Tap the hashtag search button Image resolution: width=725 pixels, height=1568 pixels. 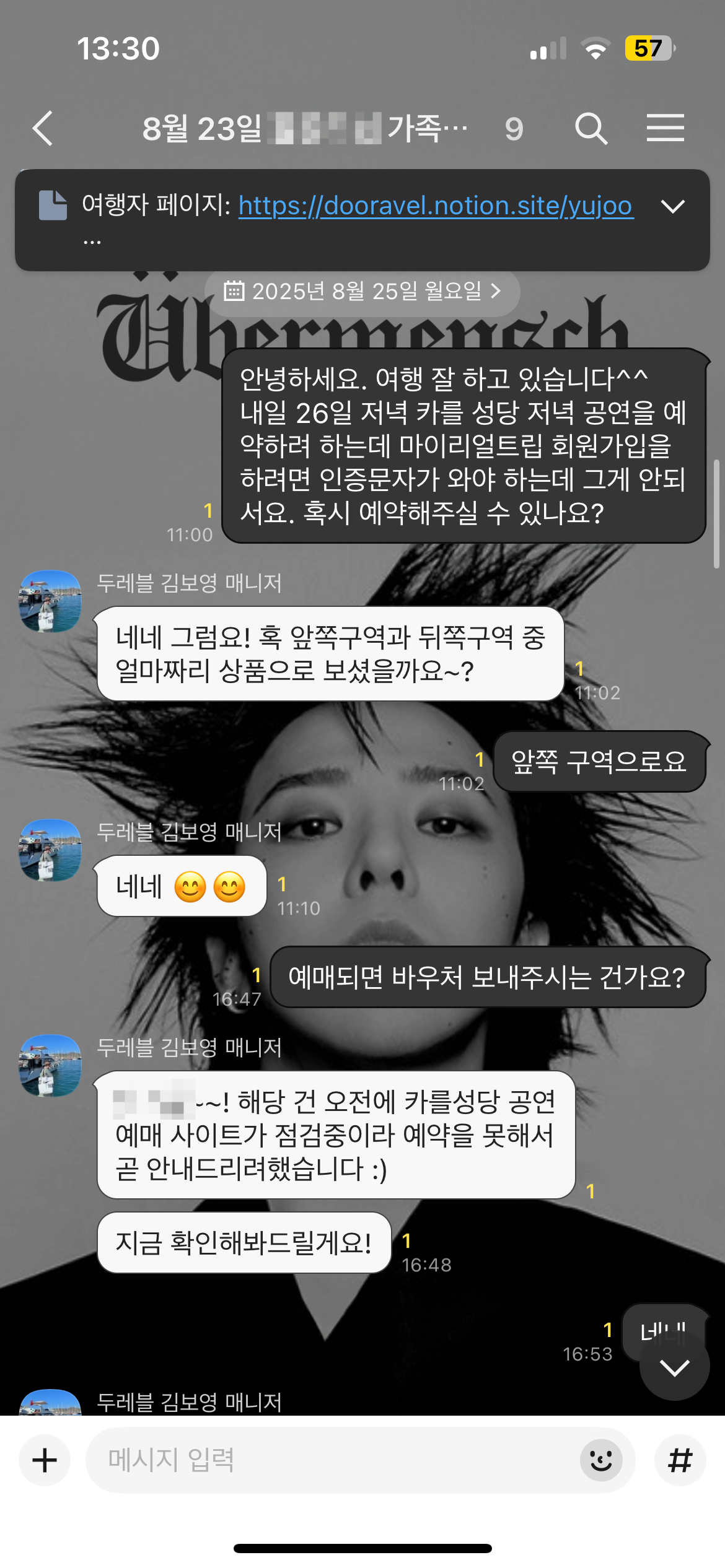coord(680,1460)
